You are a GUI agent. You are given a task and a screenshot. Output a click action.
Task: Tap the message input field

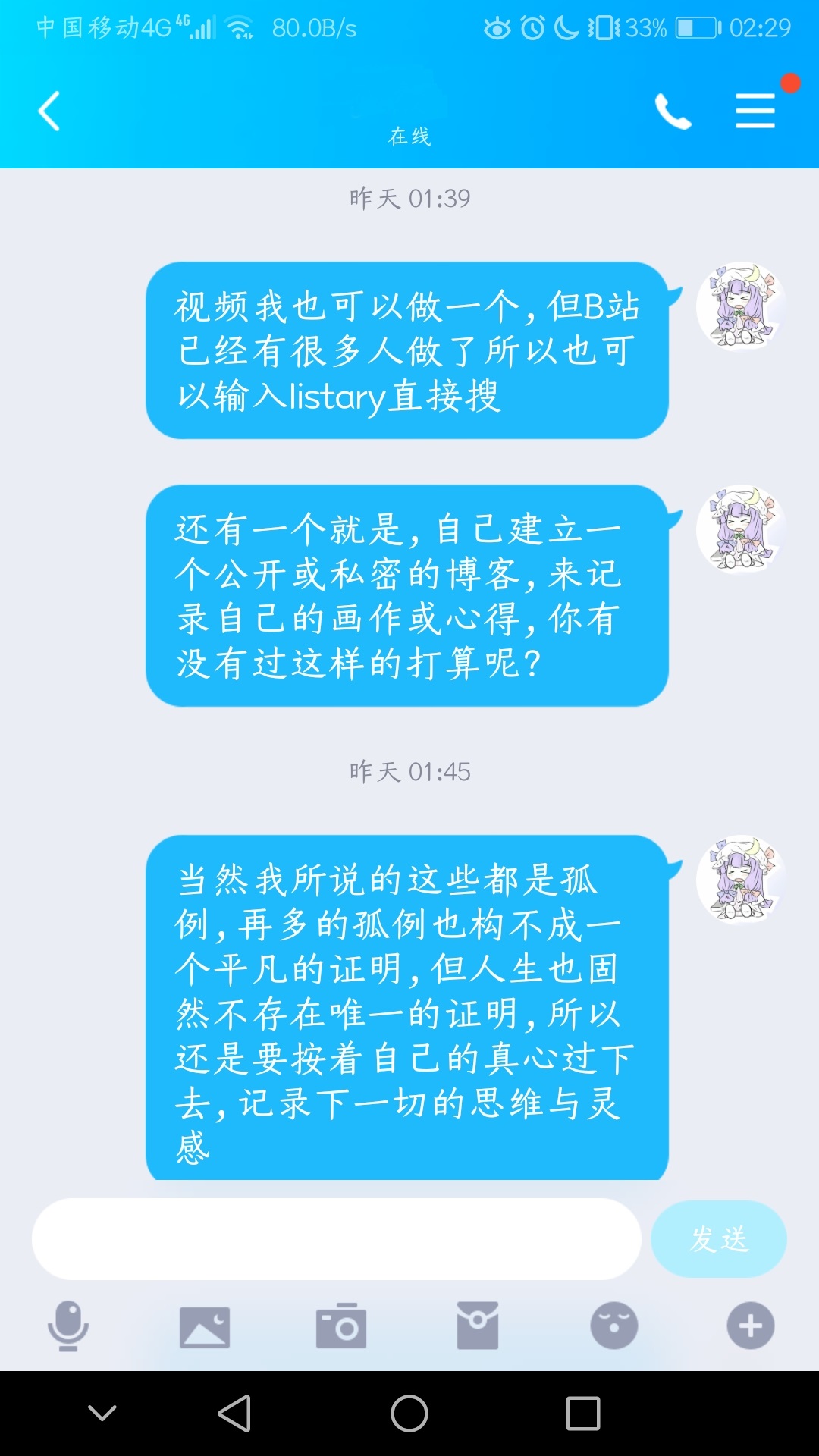point(336,1239)
